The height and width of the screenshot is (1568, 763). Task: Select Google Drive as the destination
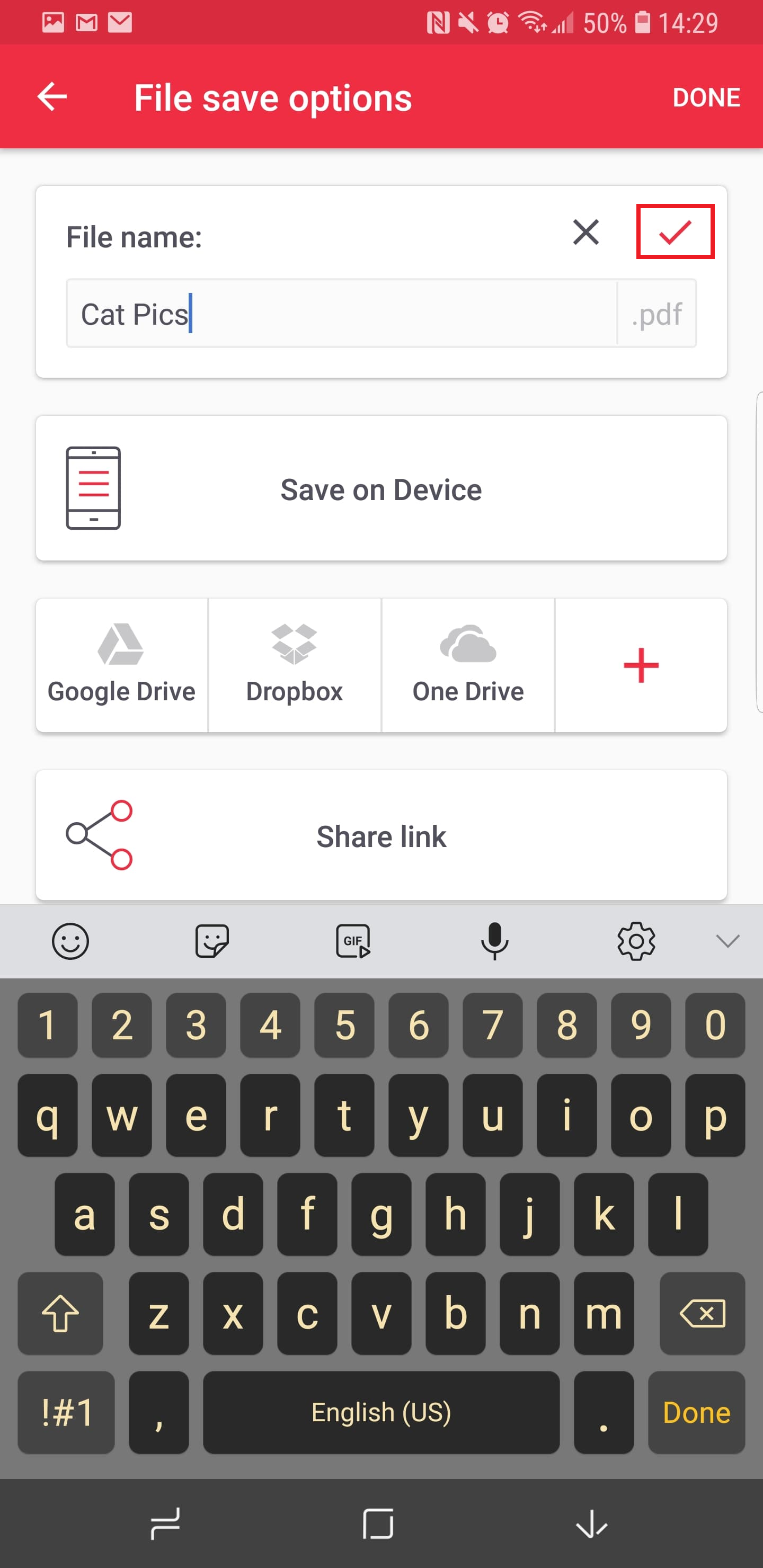click(x=122, y=665)
